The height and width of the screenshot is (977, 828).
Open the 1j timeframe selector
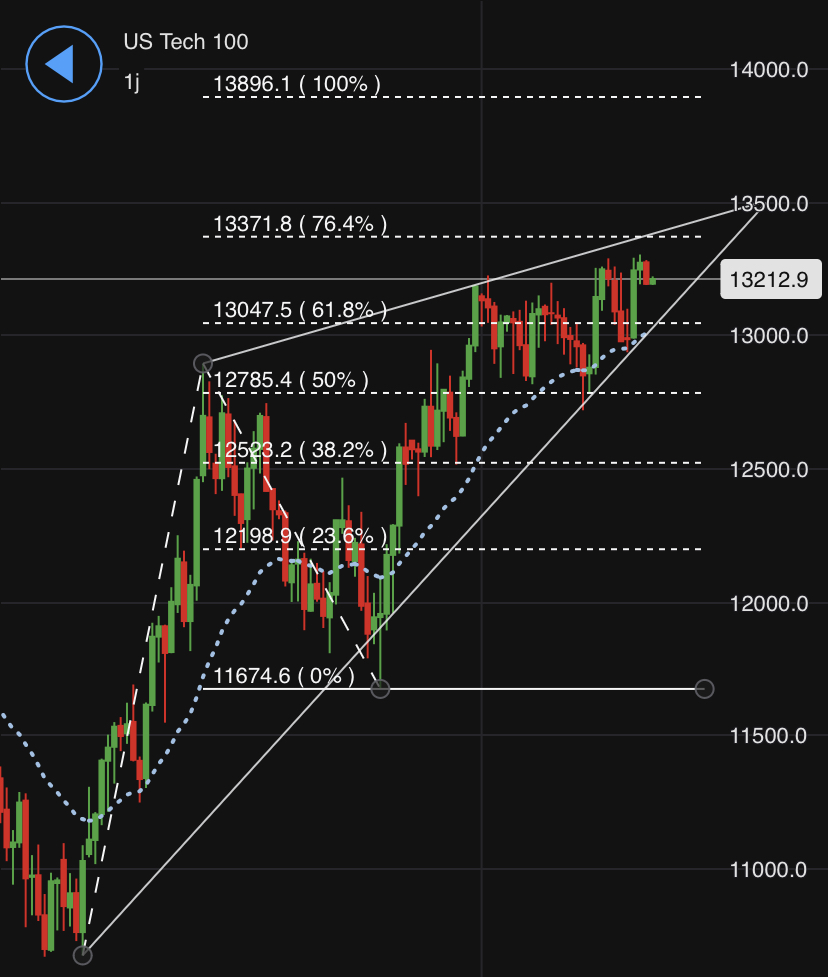click(132, 82)
